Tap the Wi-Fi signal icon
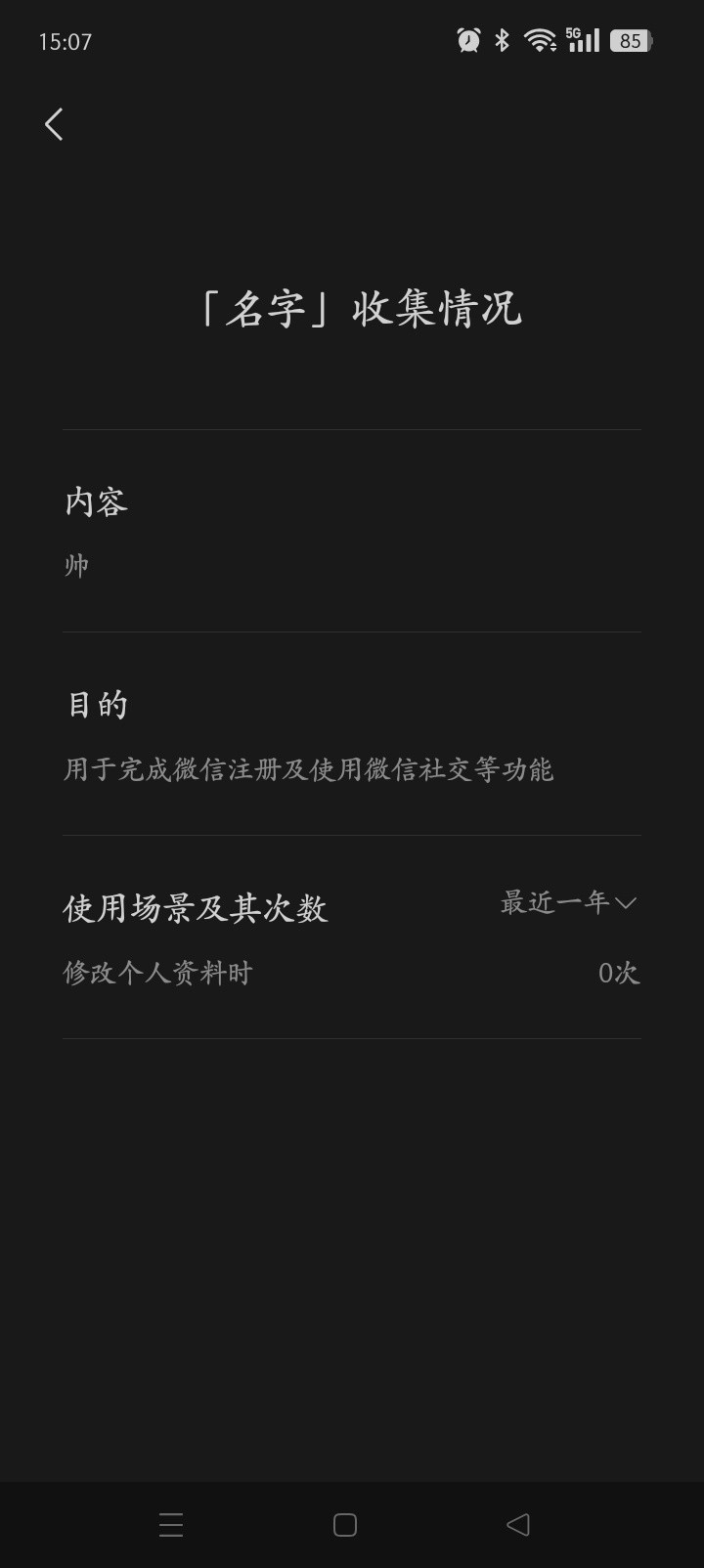The image size is (704, 1568). [x=539, y=40]
